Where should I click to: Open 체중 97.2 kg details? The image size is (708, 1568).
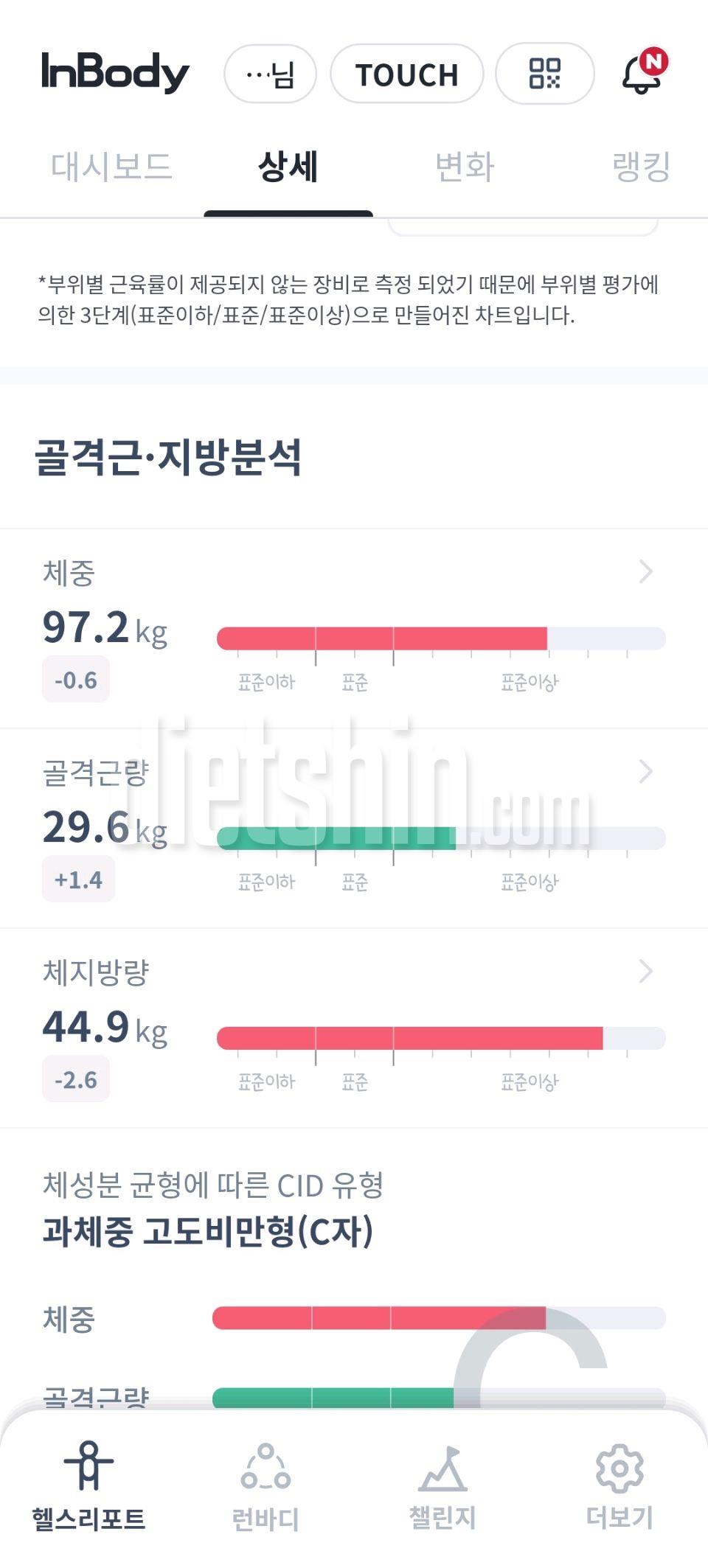point(645,572)
